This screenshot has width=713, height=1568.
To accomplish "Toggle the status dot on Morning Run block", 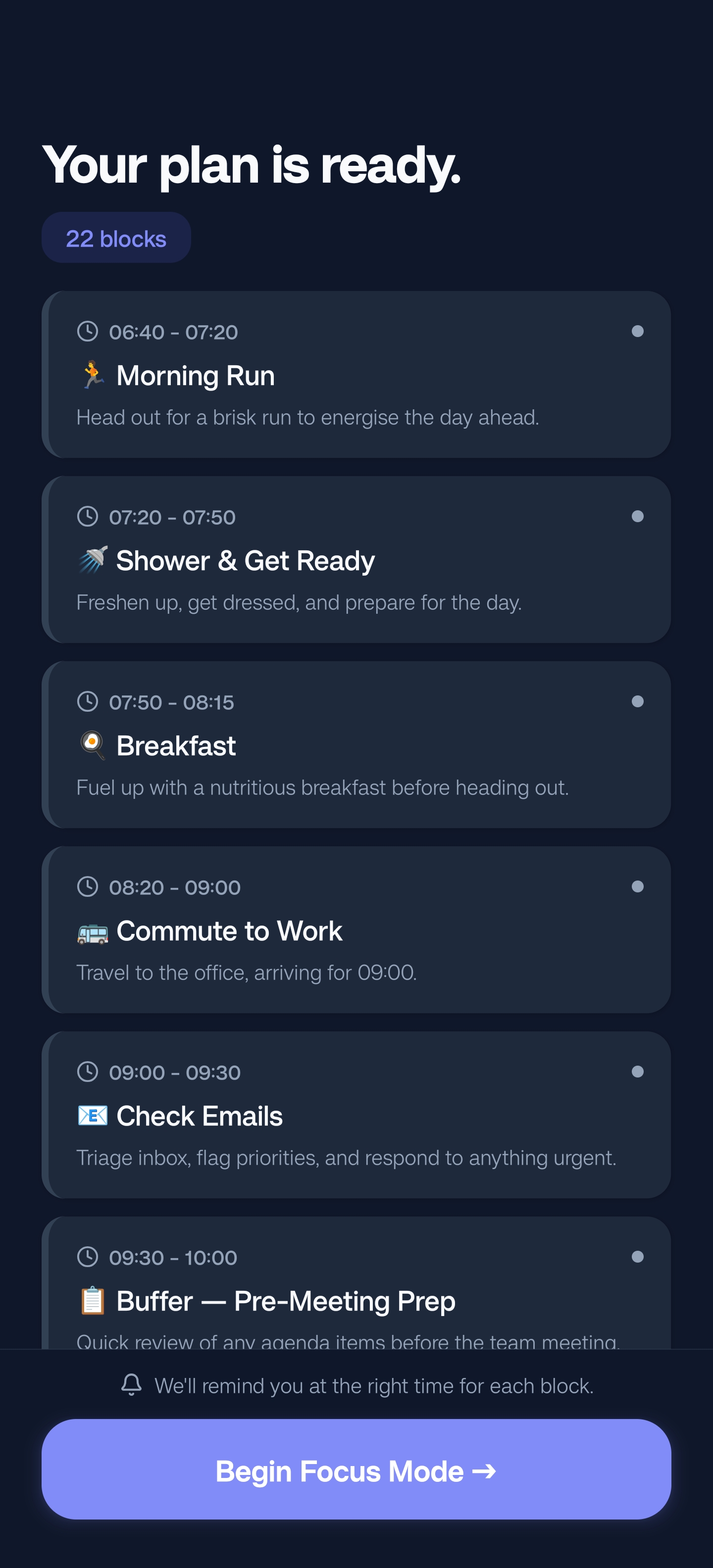I will coord(638,331).
